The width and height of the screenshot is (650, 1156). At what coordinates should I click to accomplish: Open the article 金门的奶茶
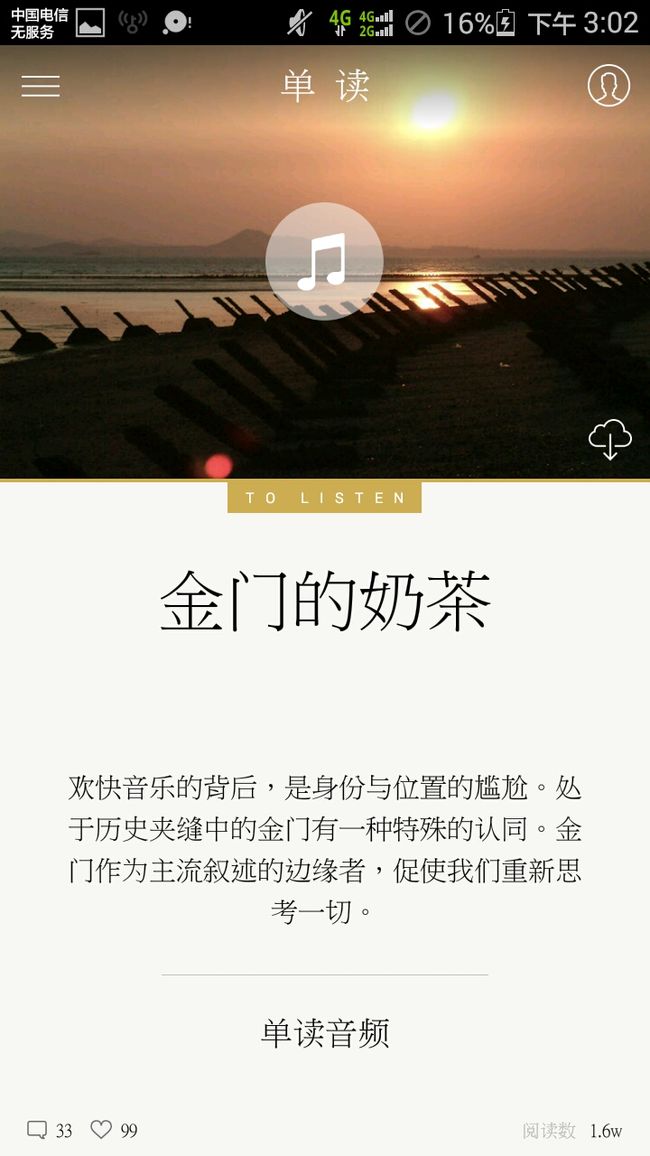(325, 600)
